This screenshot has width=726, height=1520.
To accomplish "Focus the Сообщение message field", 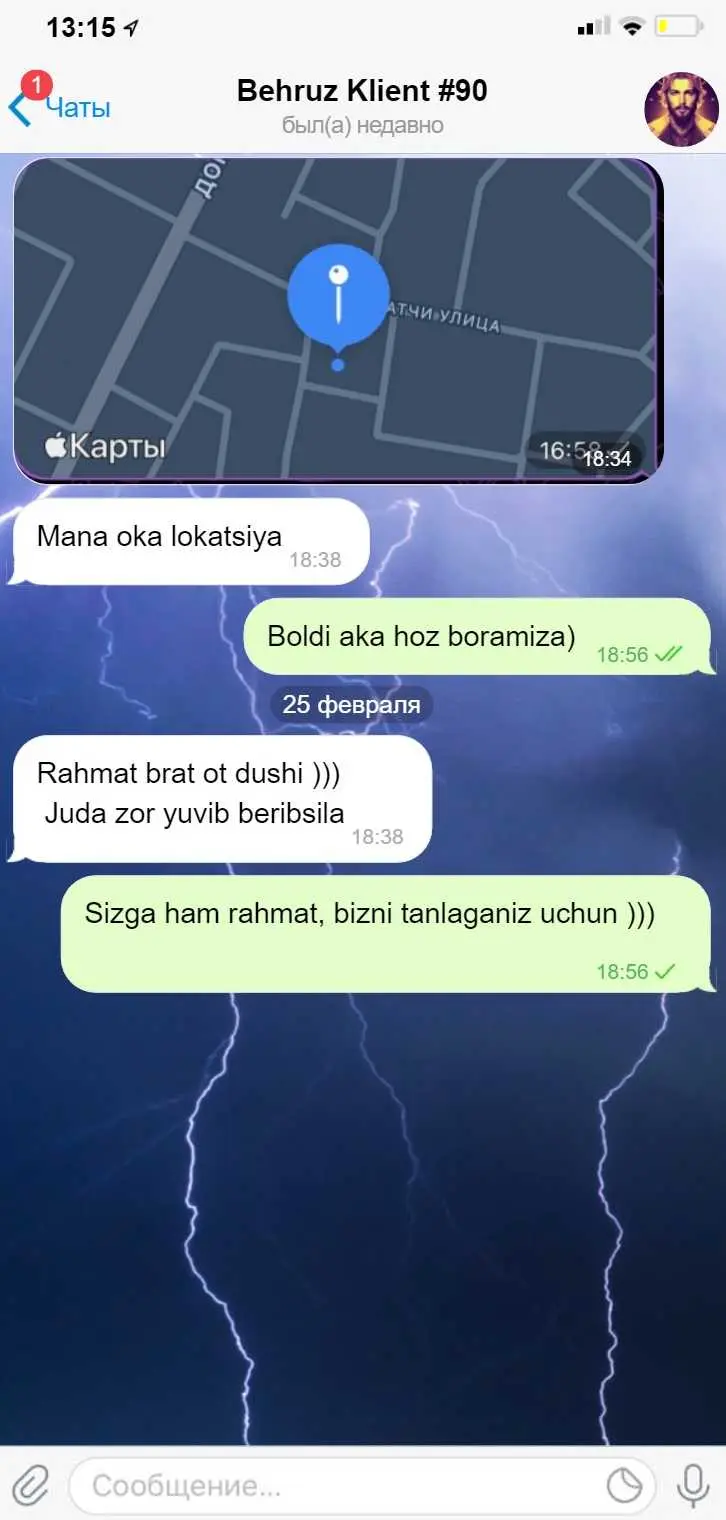I will click(x=340, y=1486).
